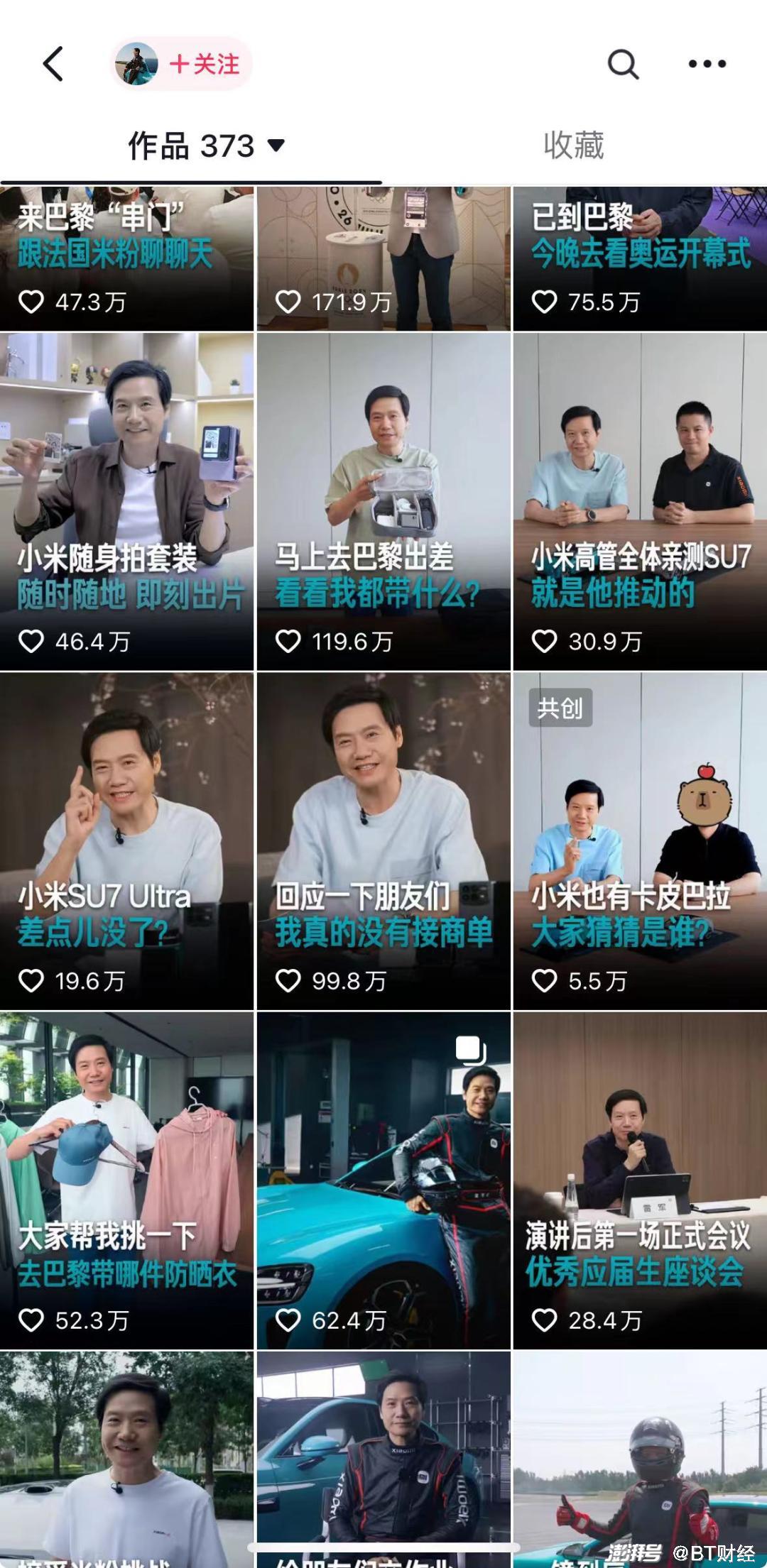Tap the 关注 follow button
Screen dimensions: 767x1568
(204, 65)
